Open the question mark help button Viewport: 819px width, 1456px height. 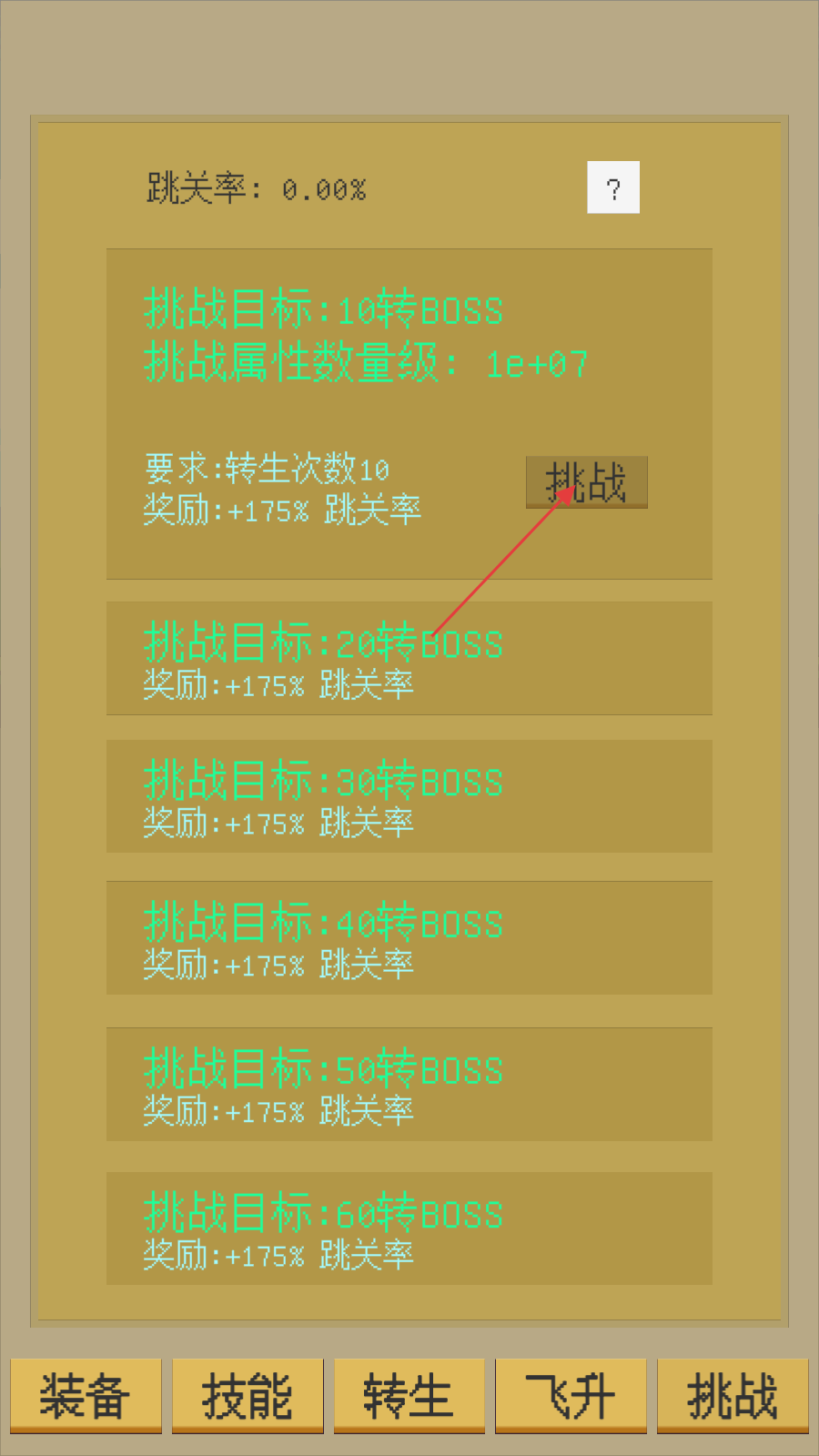click(613, 187)
